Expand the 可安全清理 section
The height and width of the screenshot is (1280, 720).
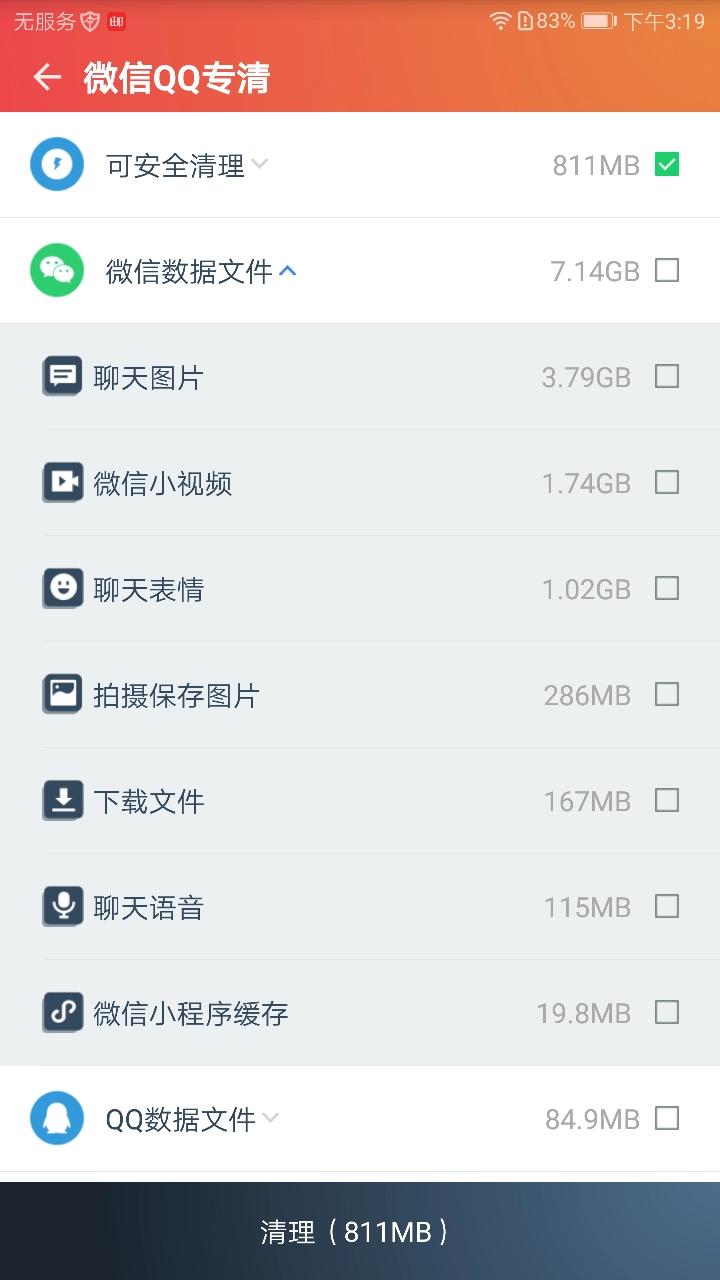click(x=259, y=165)
